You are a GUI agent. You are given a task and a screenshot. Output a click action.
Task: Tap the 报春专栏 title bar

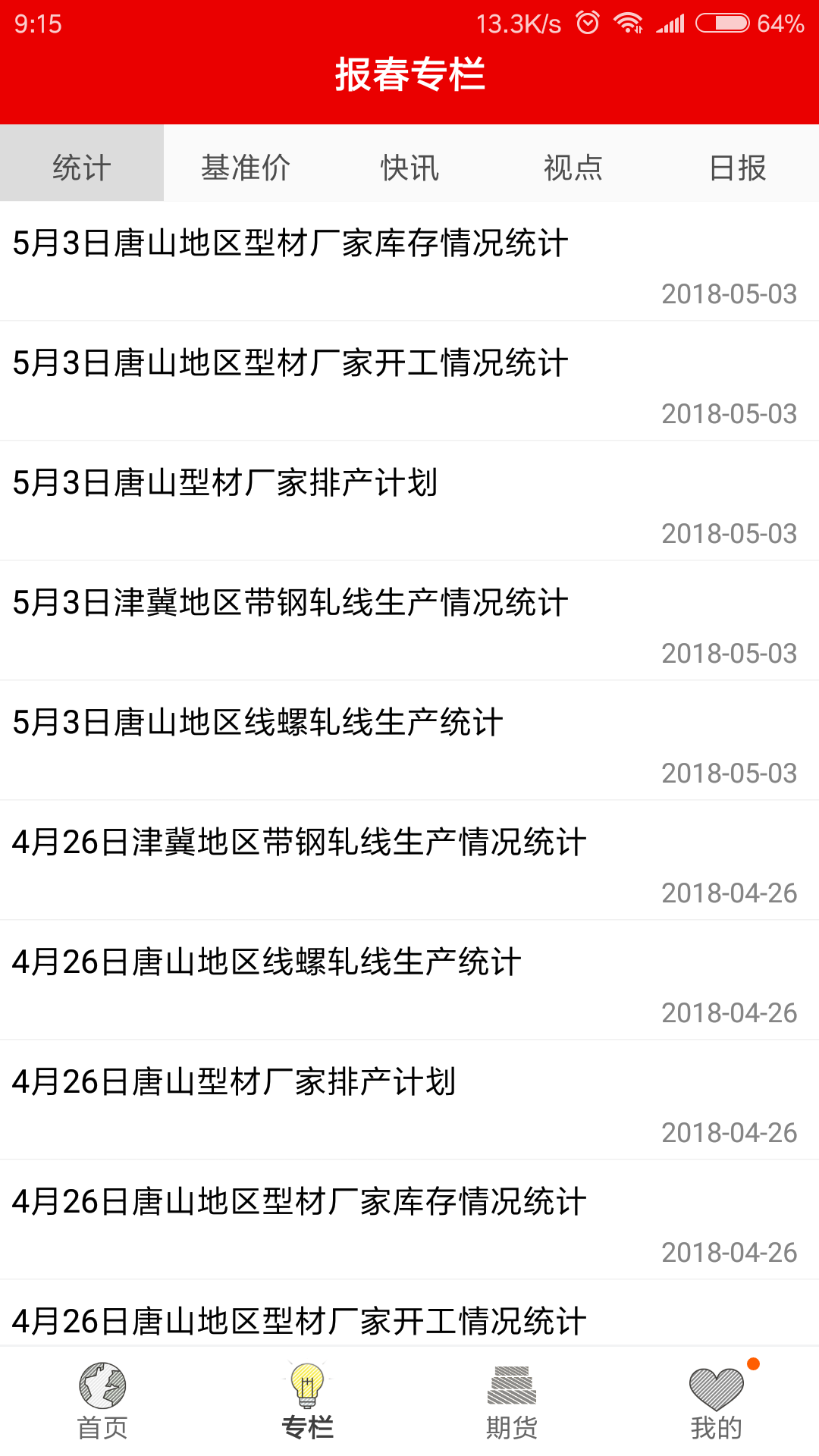point(409,74)
